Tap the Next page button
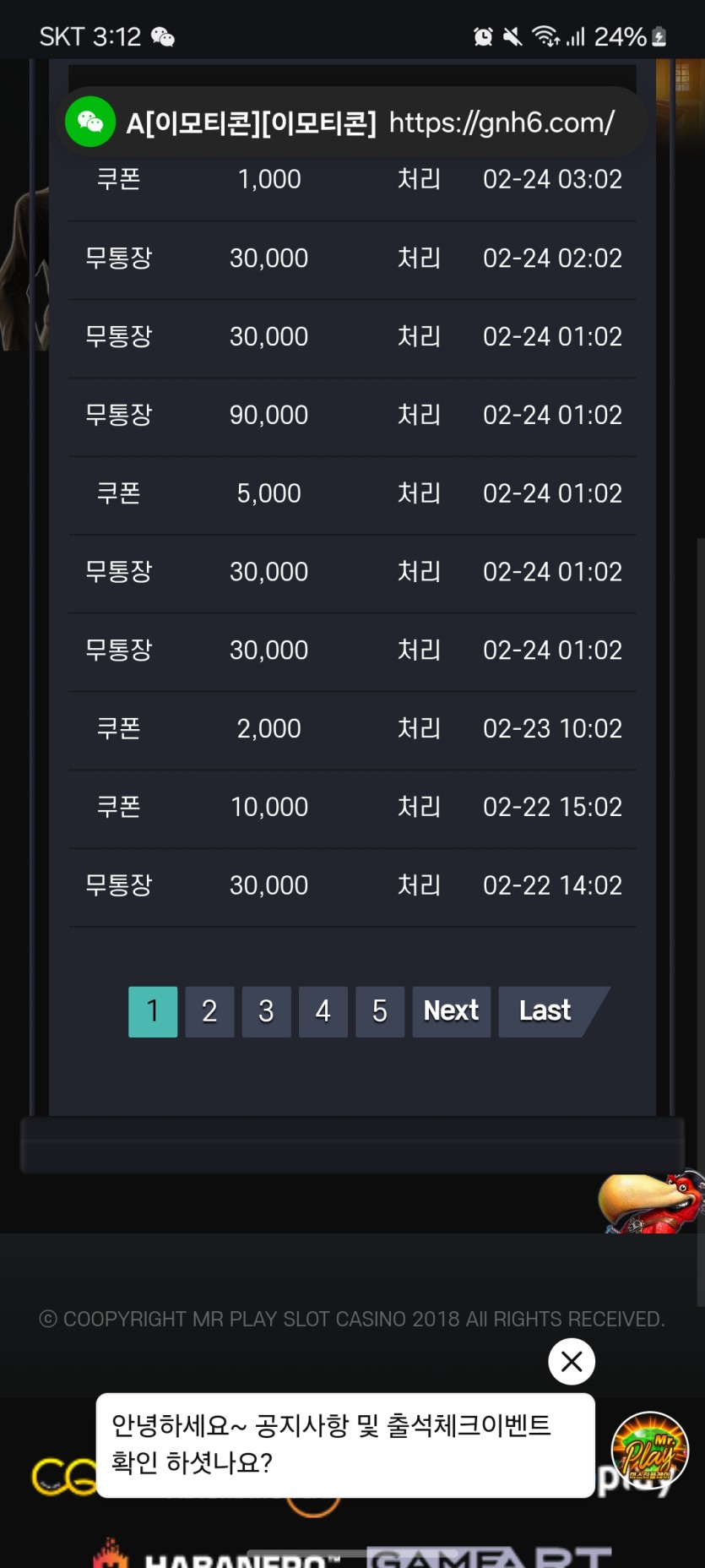The width and height of the screenshot is (705, 1568). pos(451,1011)
